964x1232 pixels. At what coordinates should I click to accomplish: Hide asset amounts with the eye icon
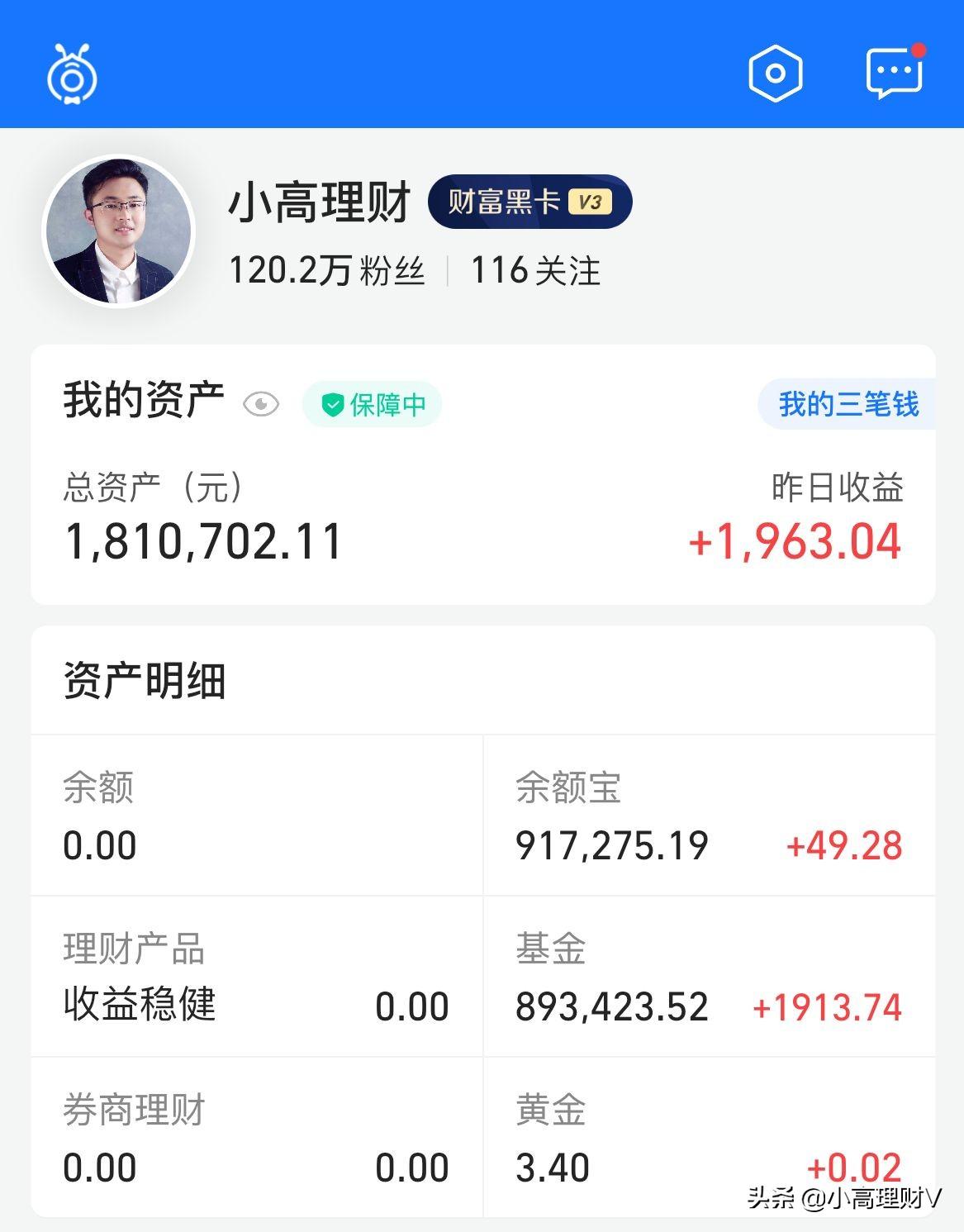coord(261,404)
